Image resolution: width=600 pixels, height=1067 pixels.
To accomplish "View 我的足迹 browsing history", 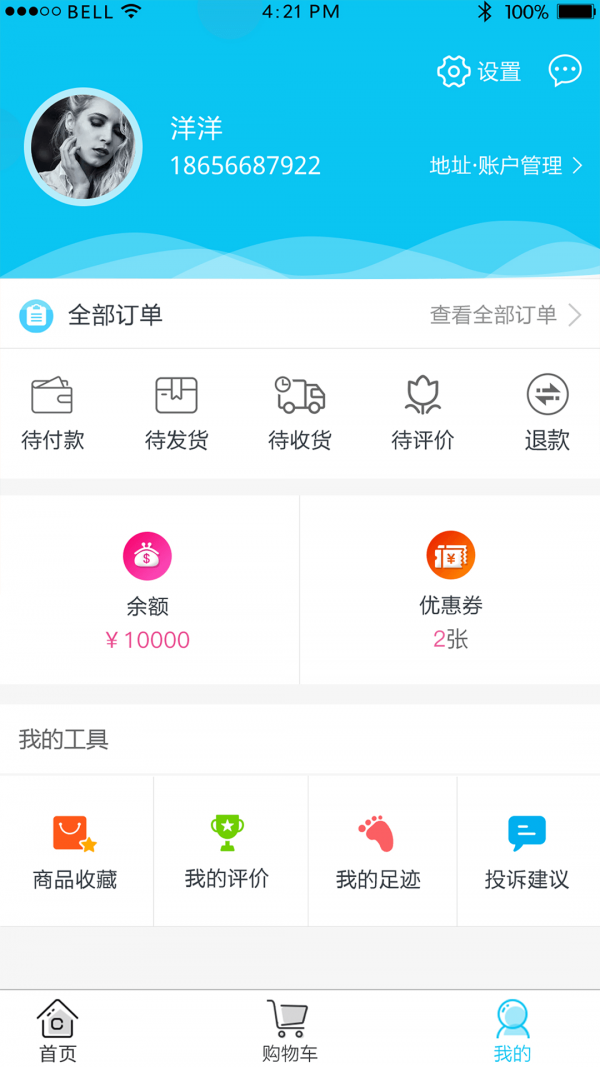I will click(378, 851).
